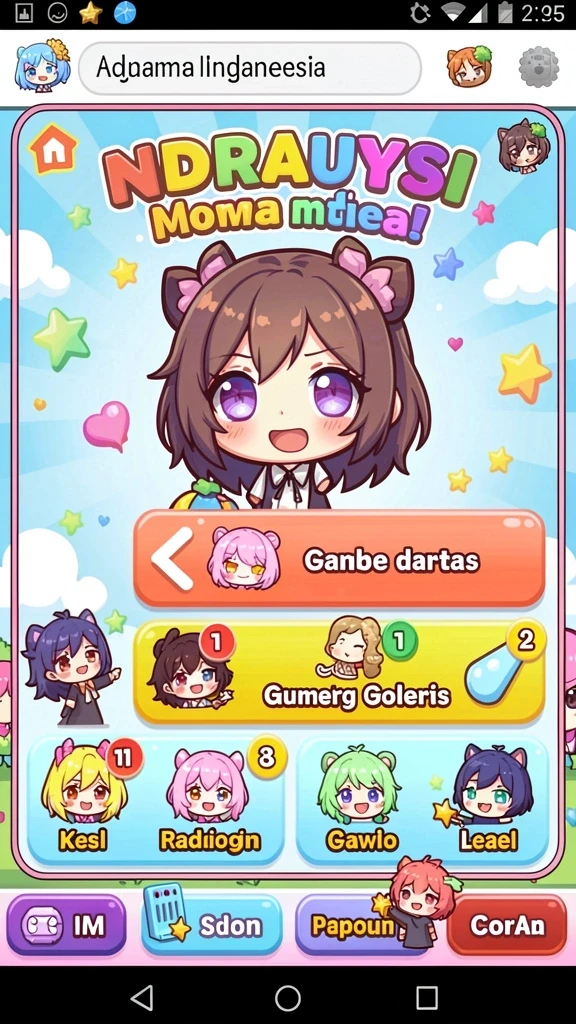Tap the orange home icon
Viewport: 576px width, 1024px height.
tap(53, 148)
